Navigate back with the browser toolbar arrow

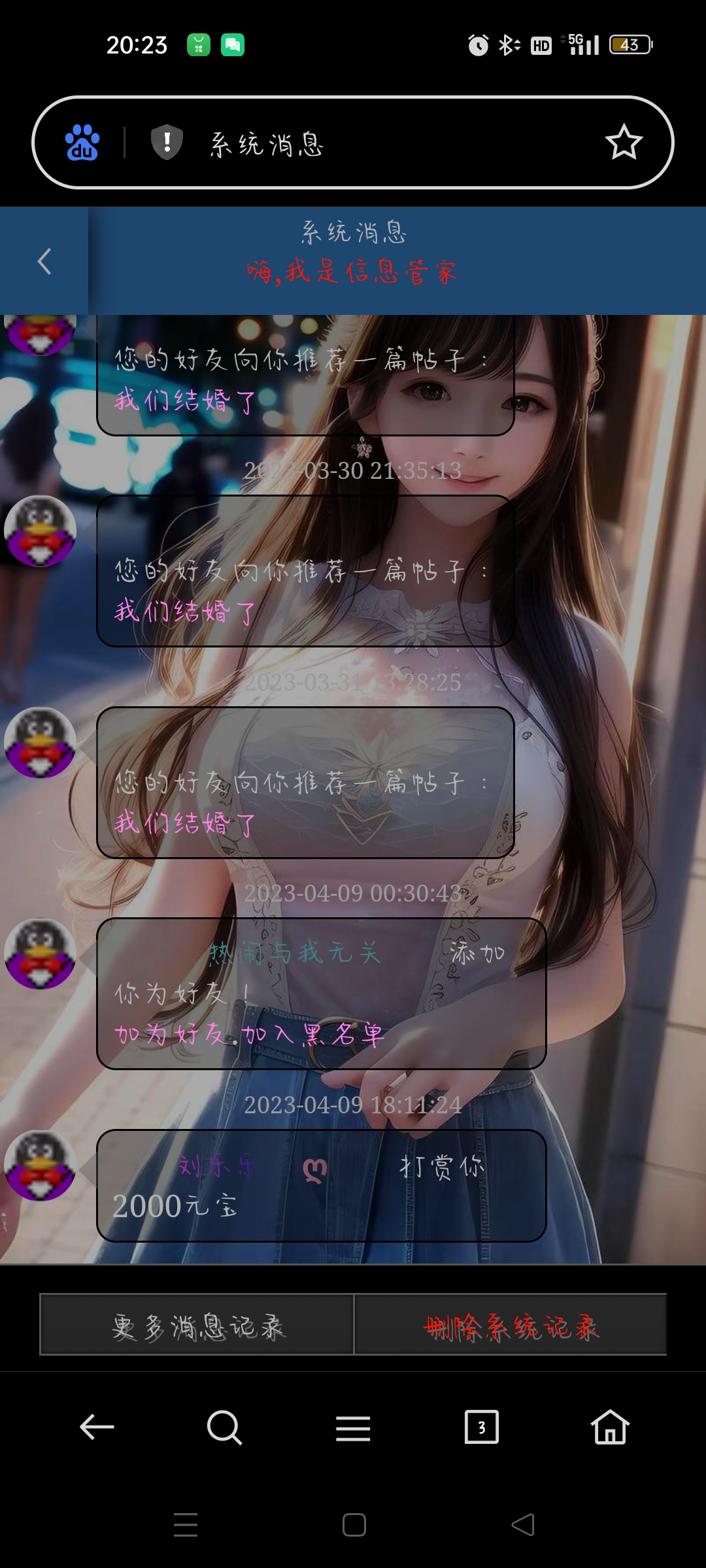point(97,1428)
